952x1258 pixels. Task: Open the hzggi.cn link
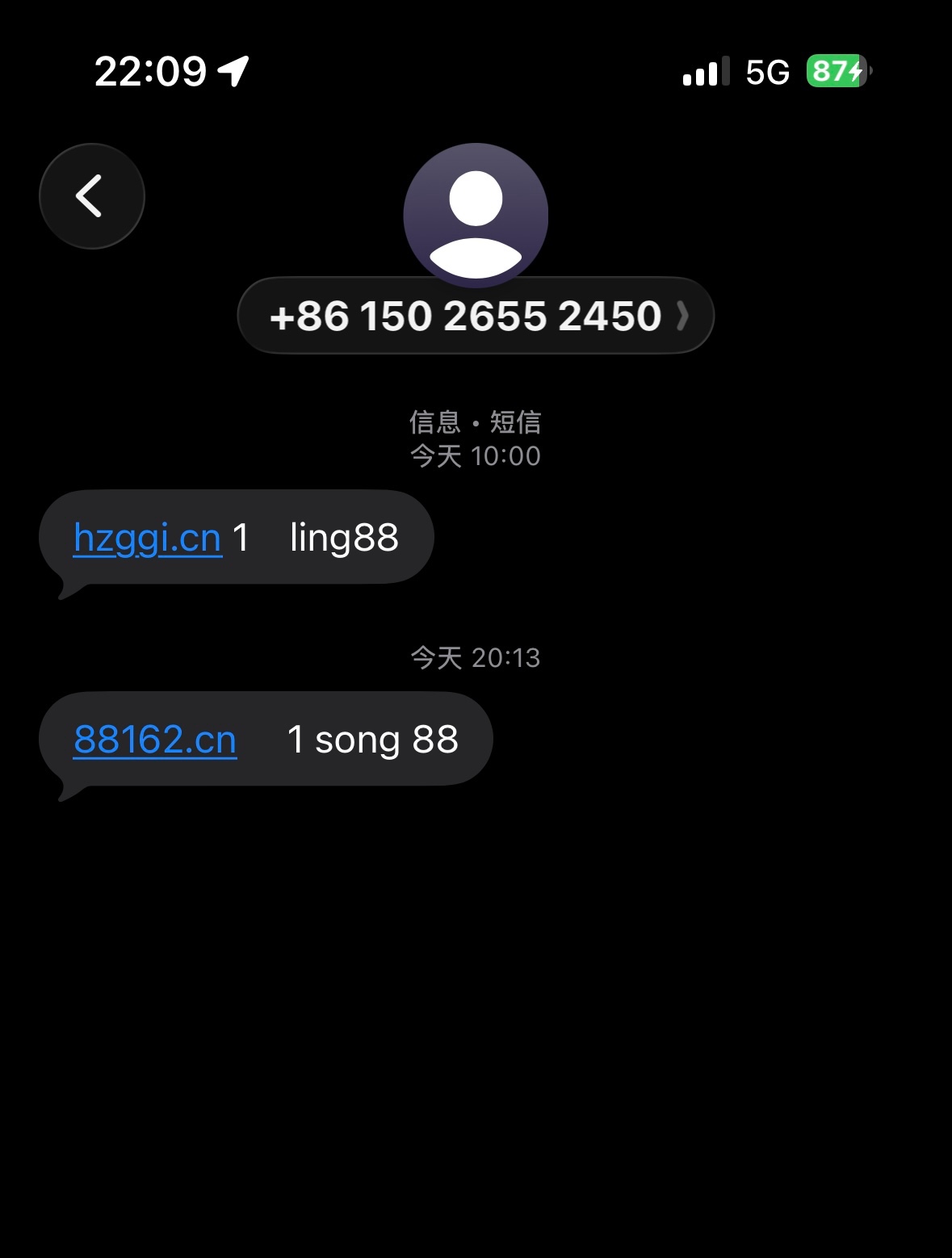tap(147, 538)
